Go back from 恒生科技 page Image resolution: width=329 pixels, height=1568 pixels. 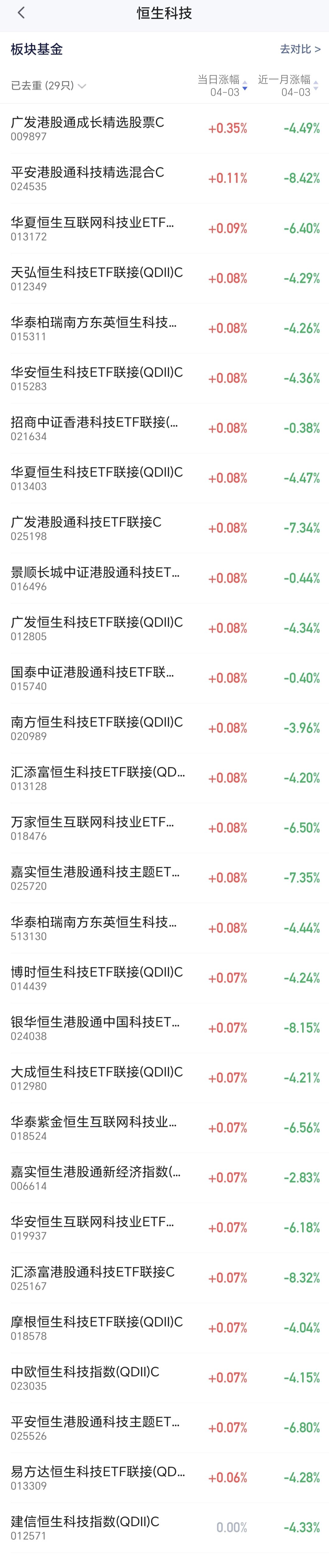21,13
